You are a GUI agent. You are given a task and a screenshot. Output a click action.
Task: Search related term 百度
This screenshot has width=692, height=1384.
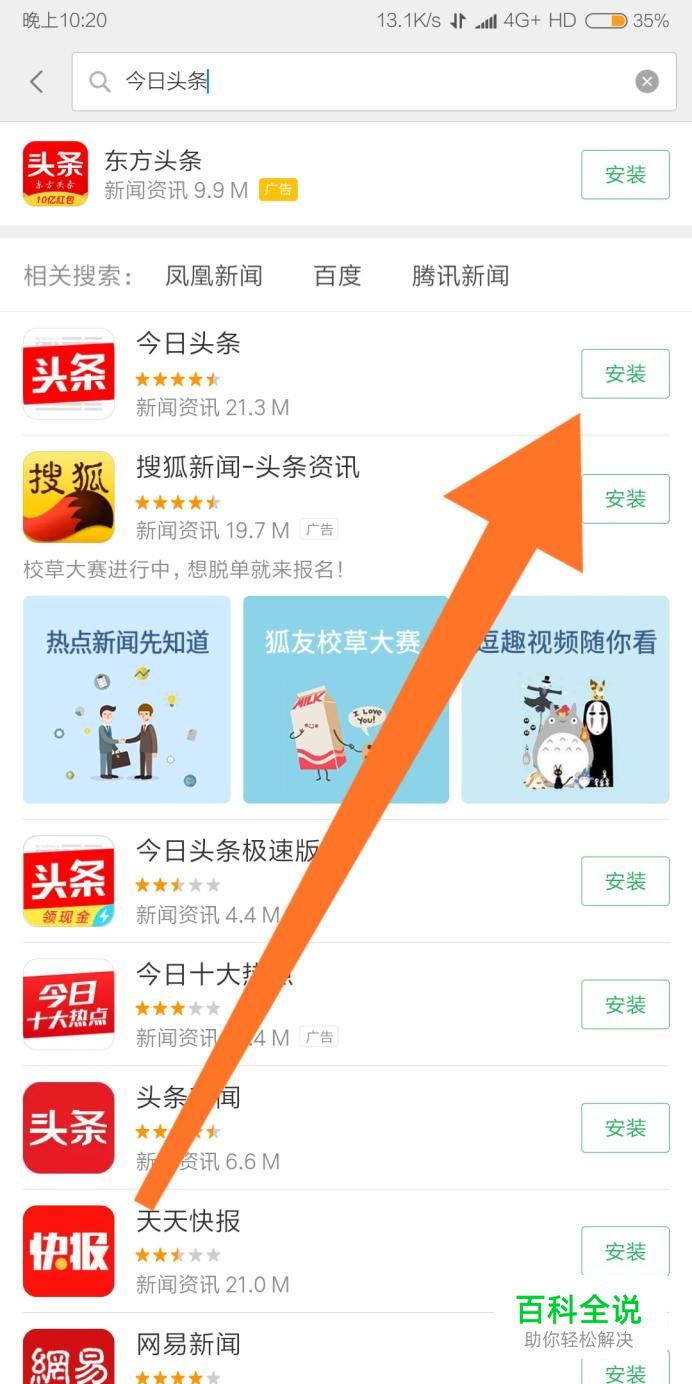pos(337,276)
